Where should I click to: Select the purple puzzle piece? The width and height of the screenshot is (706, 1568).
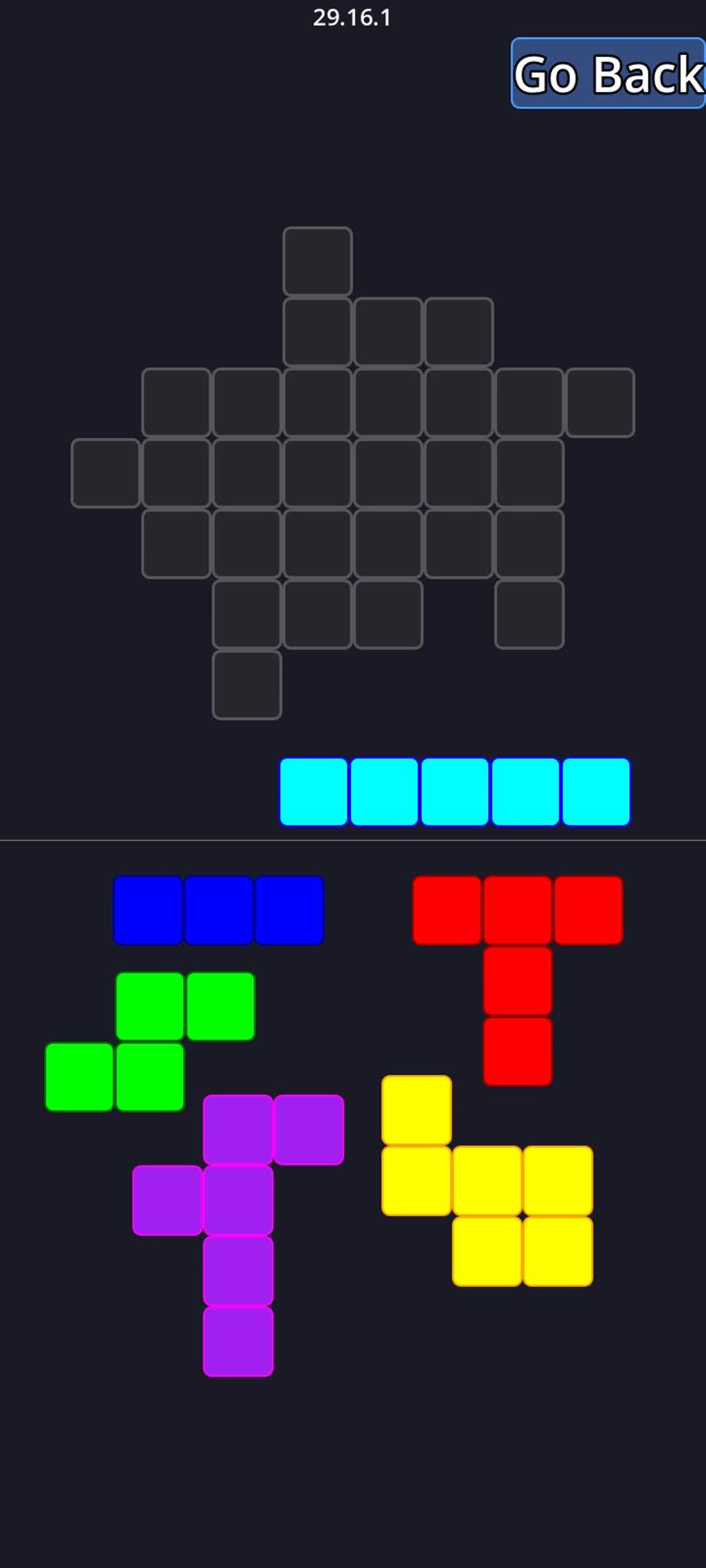tap(238, 1201)
